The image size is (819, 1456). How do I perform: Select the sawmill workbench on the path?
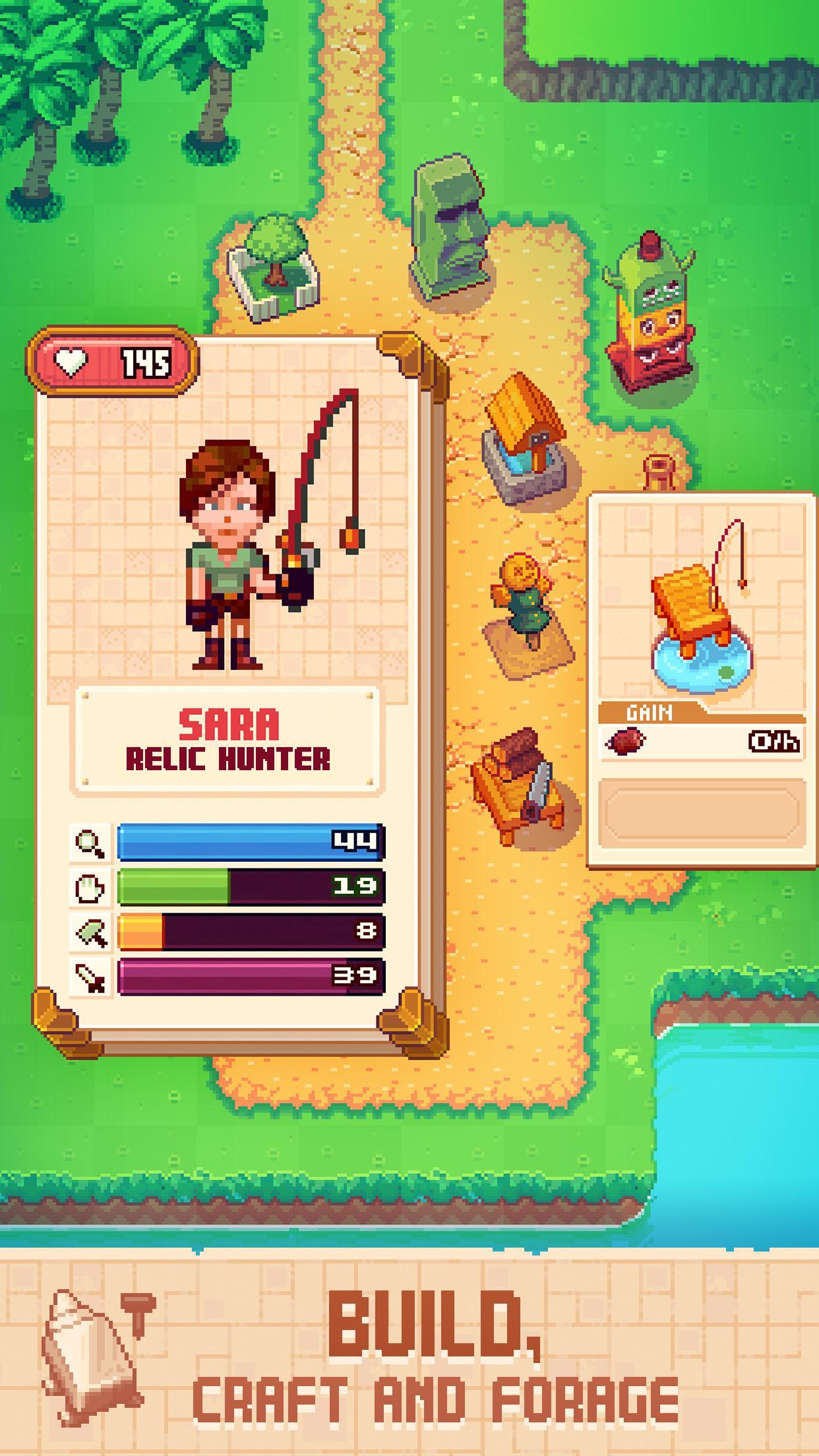521,778
